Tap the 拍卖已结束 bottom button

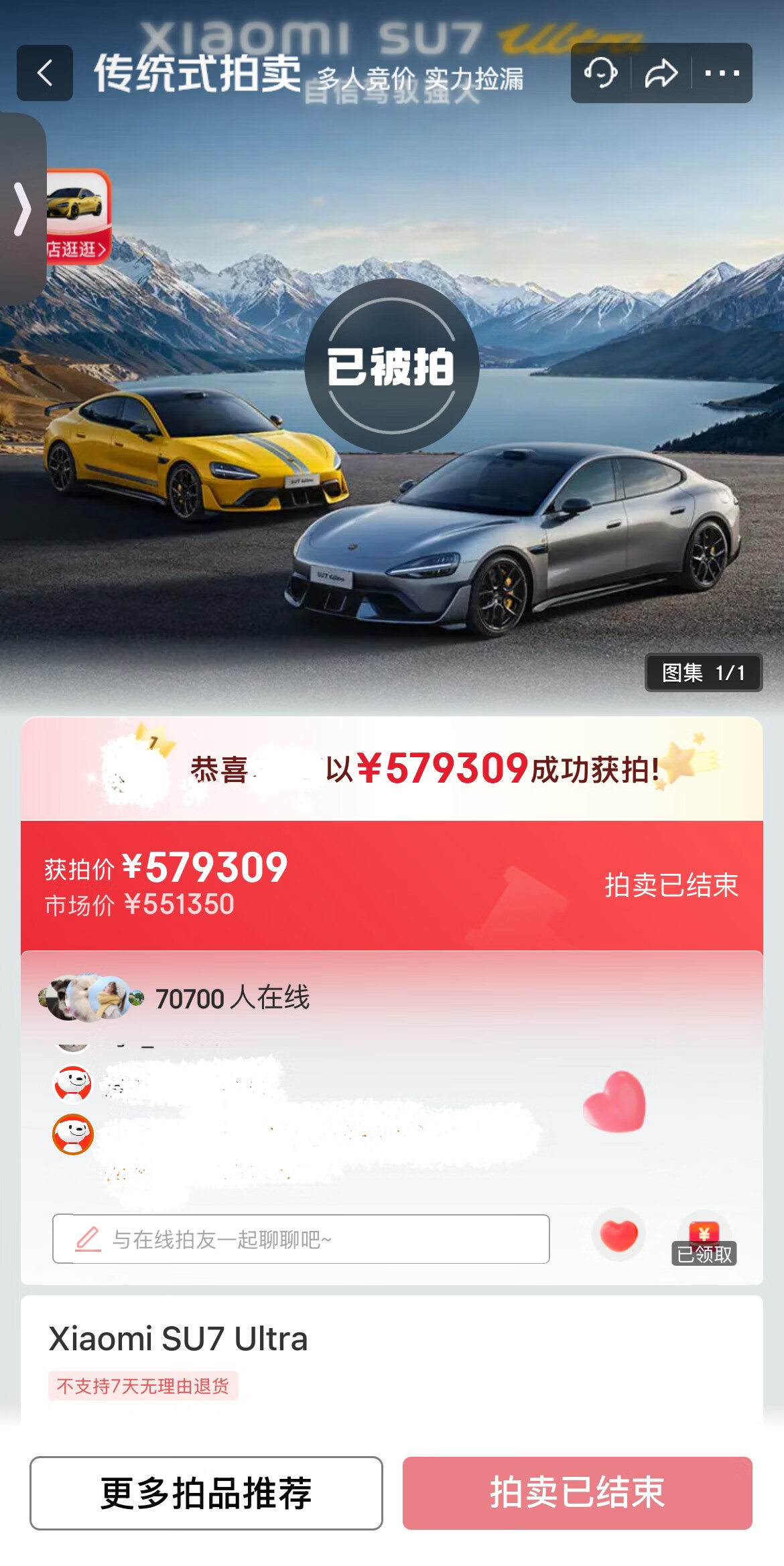pyautogui.click(x=577, y=1493)
